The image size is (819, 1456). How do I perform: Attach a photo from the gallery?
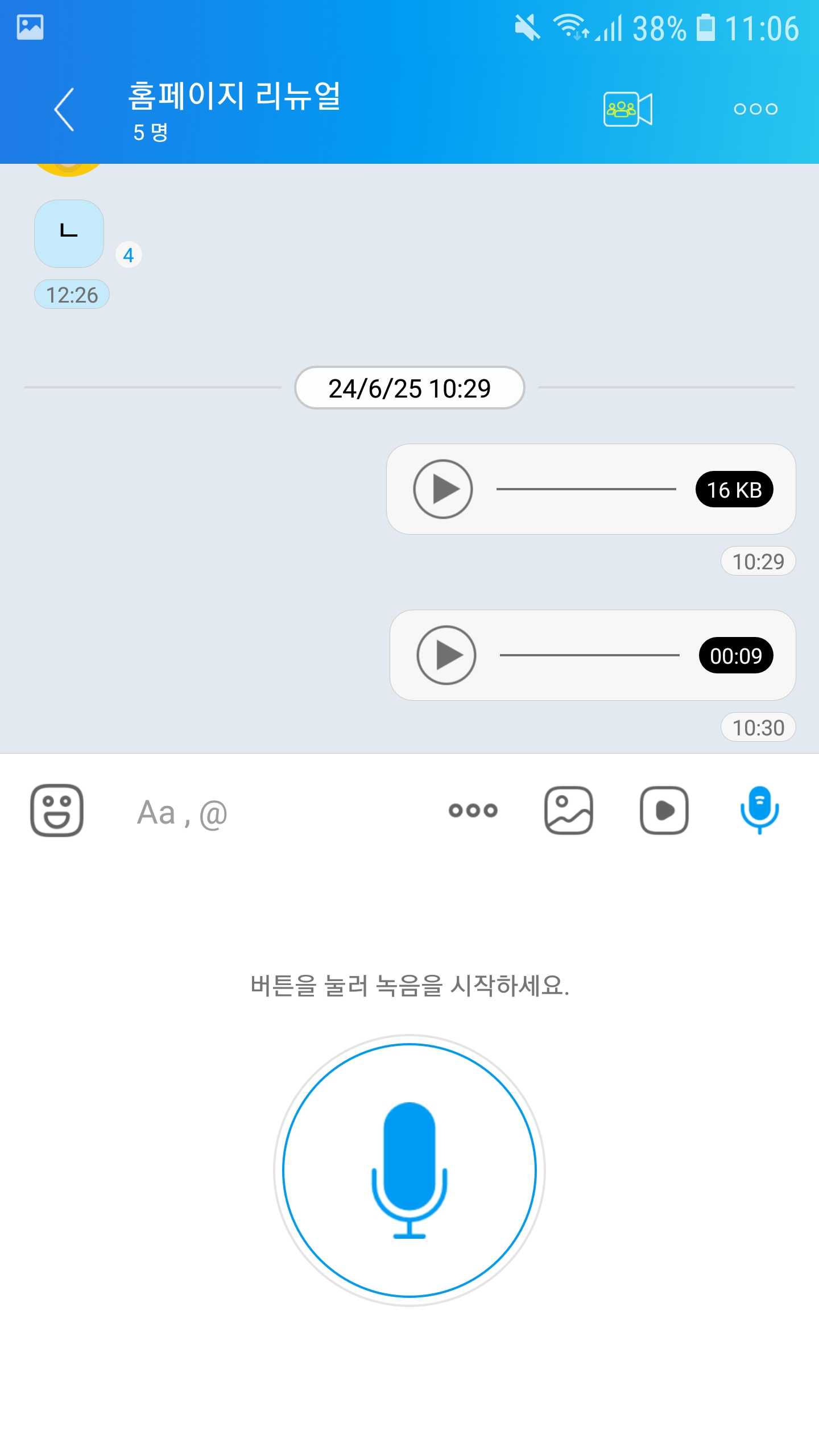pos(569,810)
